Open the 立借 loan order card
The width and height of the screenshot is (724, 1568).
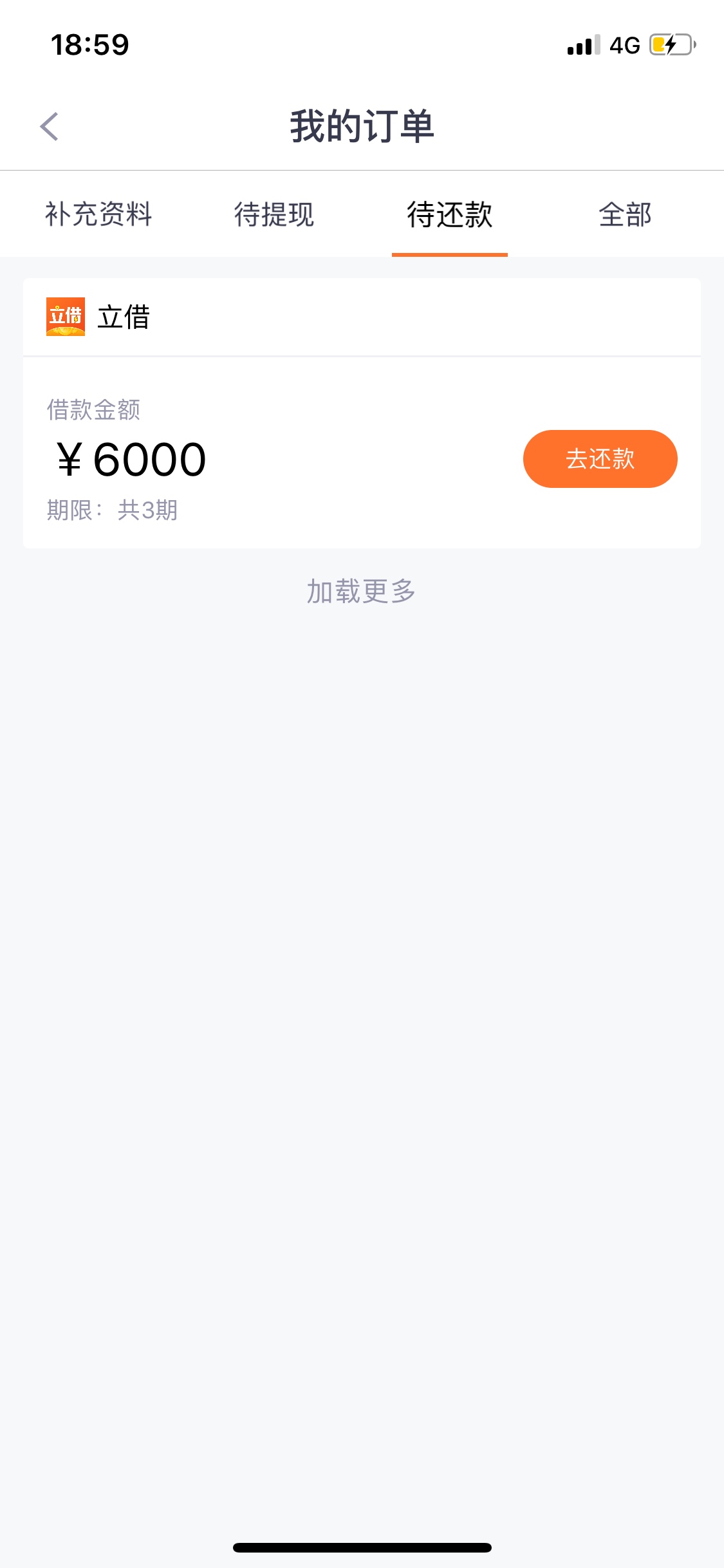pyautogui.click(x=362, y=413)
